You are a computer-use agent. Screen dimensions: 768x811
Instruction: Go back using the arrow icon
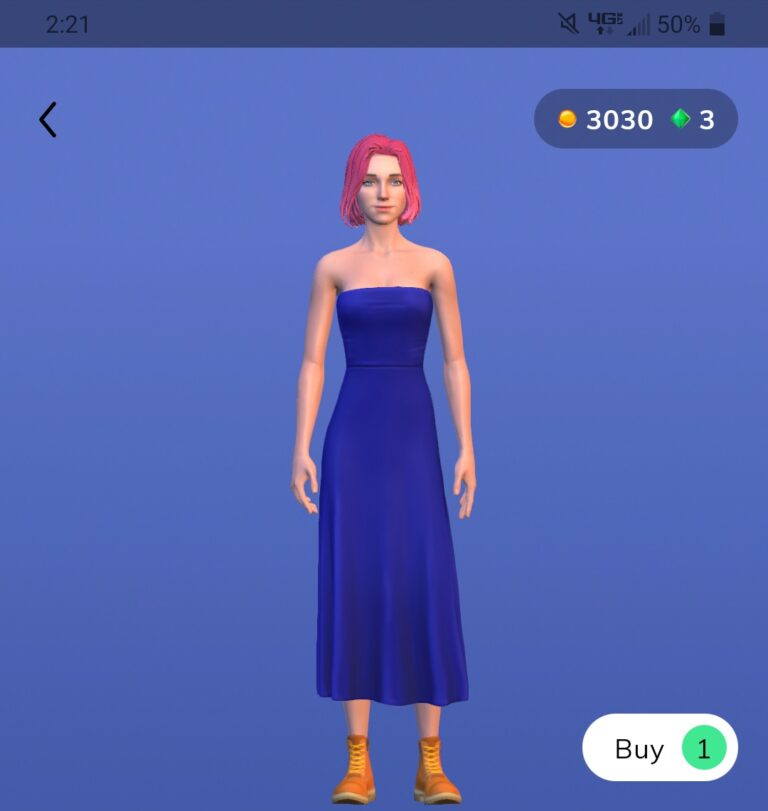coord(48,120)
